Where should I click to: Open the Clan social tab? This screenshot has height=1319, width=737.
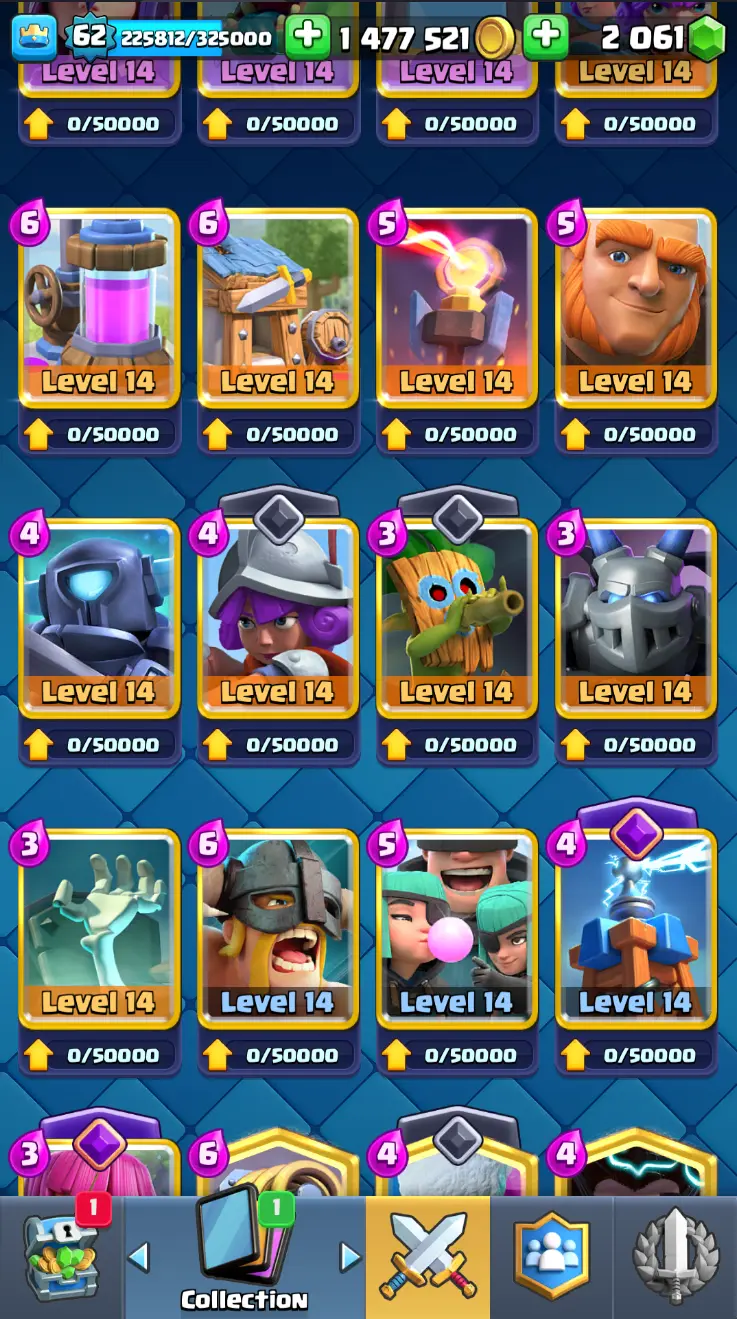(x=551, y=1258)
